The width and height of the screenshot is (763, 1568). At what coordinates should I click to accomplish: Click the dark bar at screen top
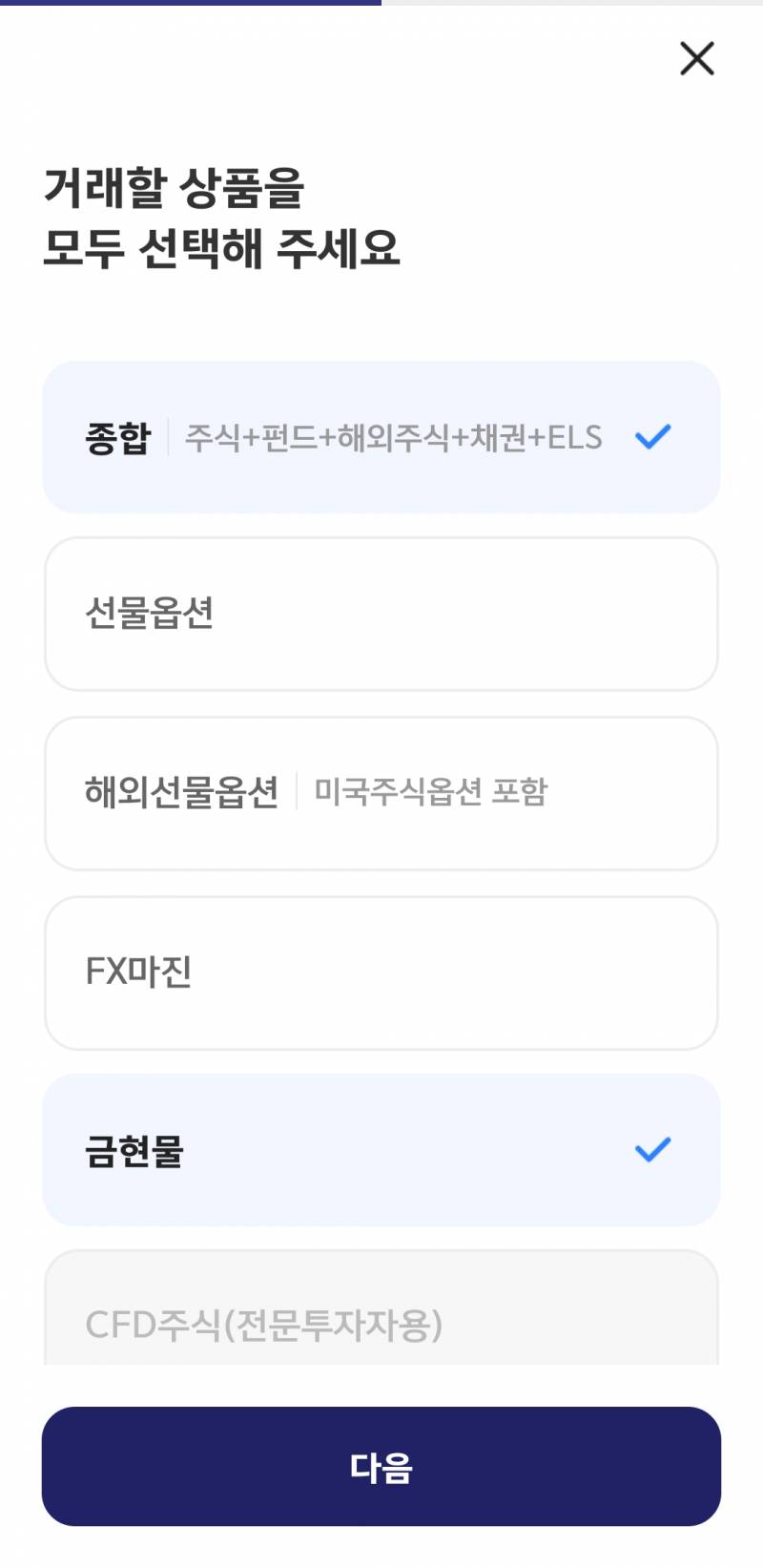(191, 6)
